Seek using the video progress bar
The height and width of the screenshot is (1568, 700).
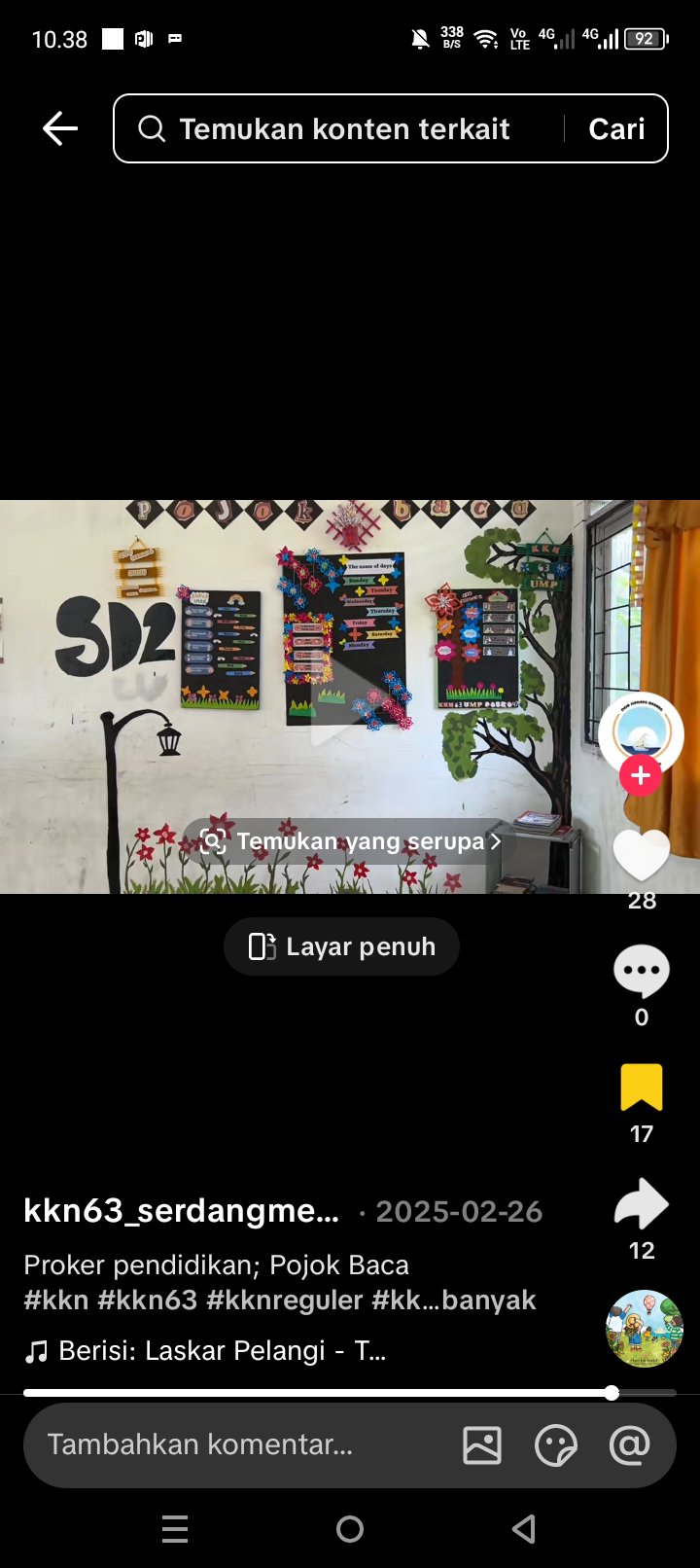pyautogui.click(x=350, y=1393)
